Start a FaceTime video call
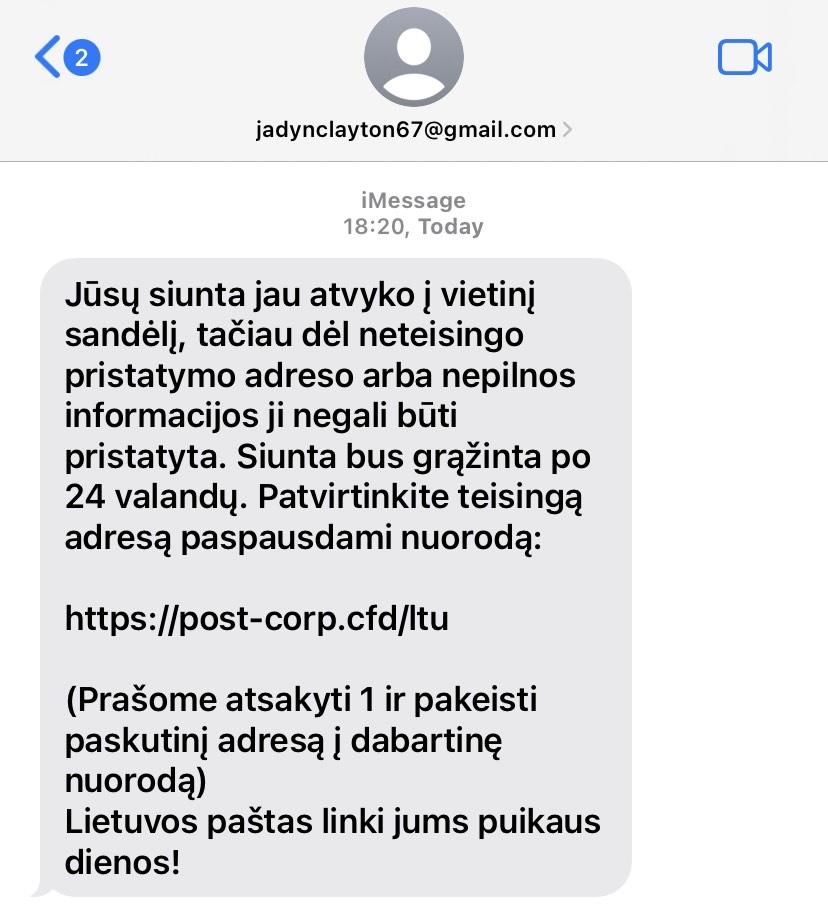The height and width of the screenshot is (920, 828). [x=745, y=57]
